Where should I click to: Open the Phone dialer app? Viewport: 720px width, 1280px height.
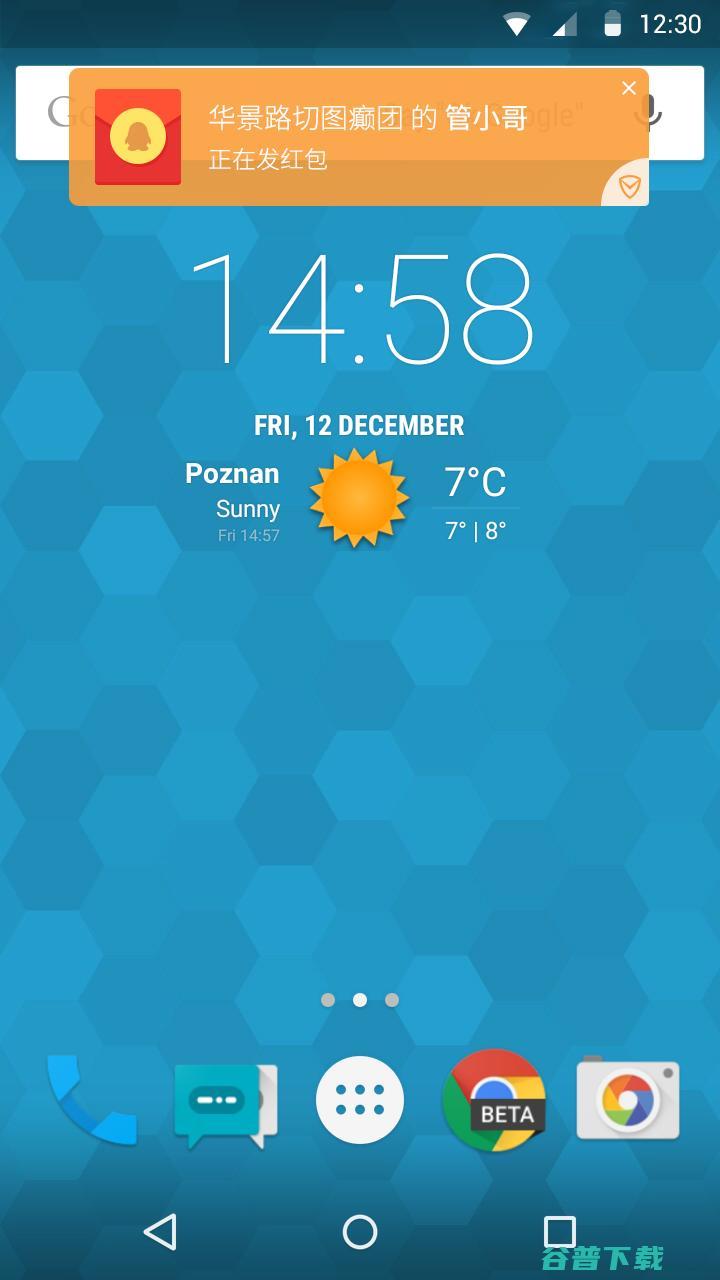click(x=91, y=1100)
